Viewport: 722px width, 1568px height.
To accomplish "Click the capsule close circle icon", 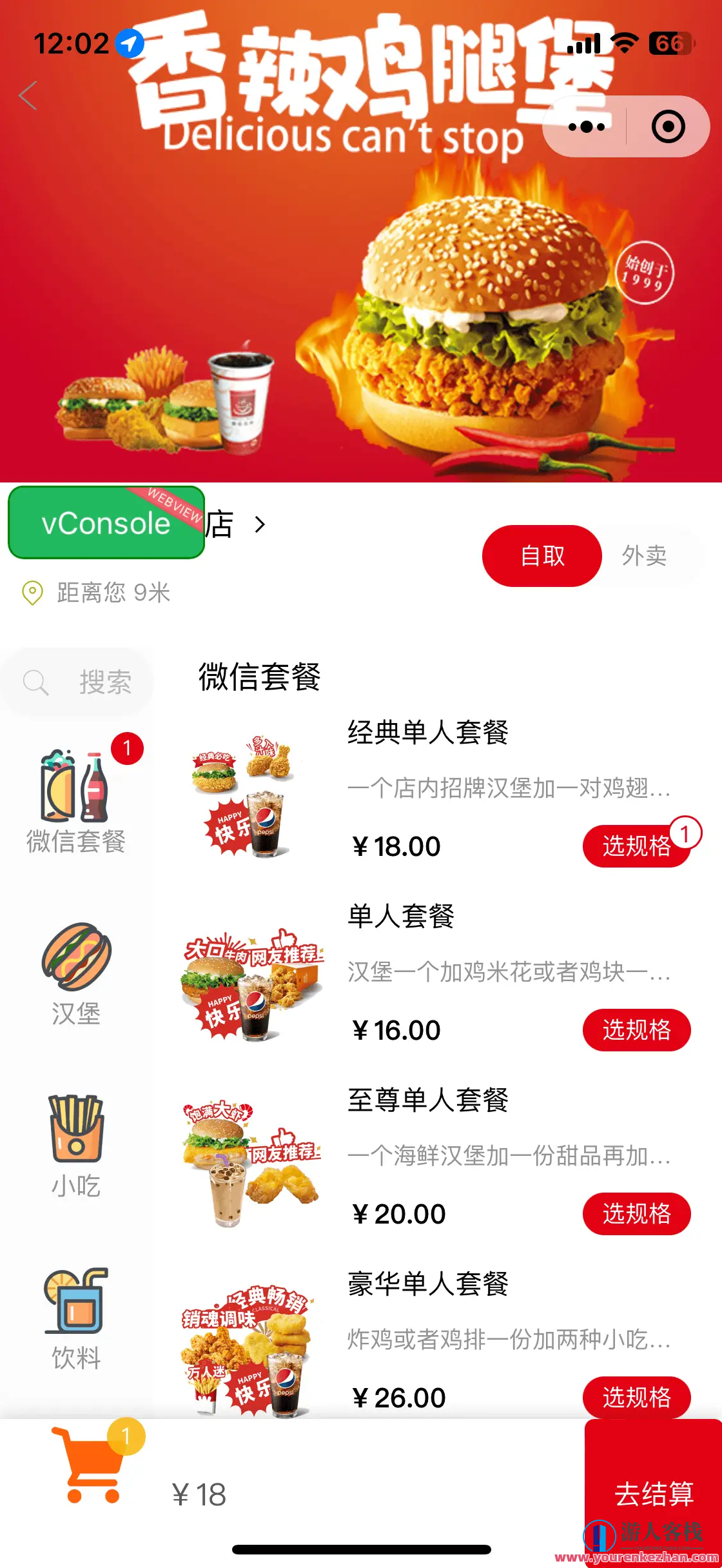I will [668, 126].
